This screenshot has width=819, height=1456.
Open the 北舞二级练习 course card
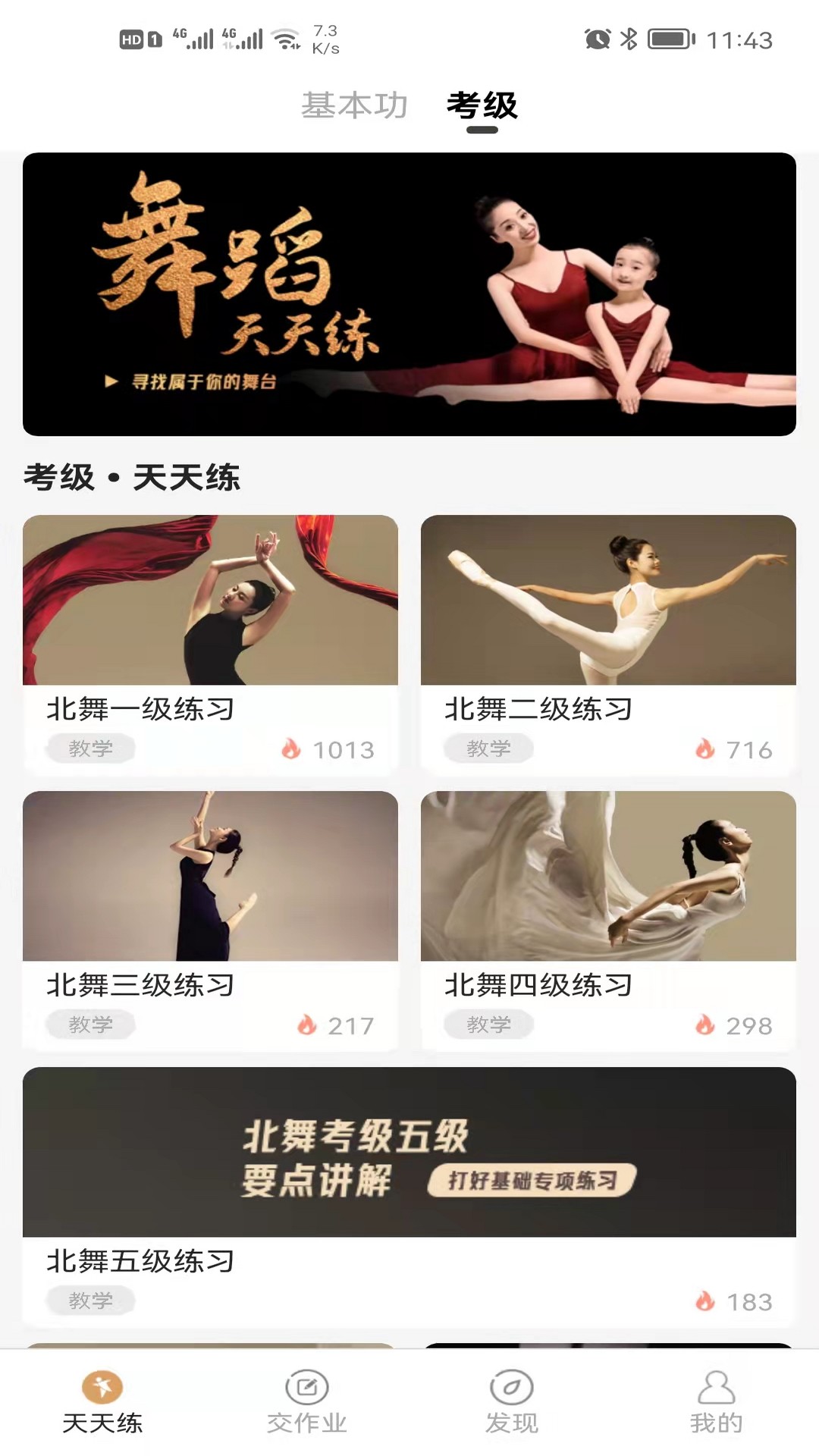[x=608, y=643]
